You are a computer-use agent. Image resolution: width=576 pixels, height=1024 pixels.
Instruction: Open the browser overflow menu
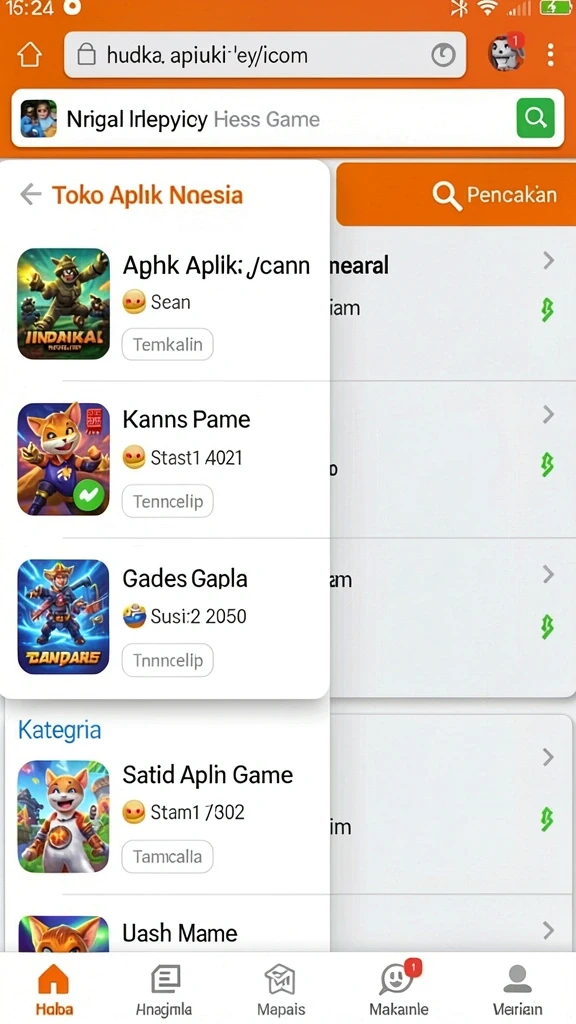click(x=551, y=55)
